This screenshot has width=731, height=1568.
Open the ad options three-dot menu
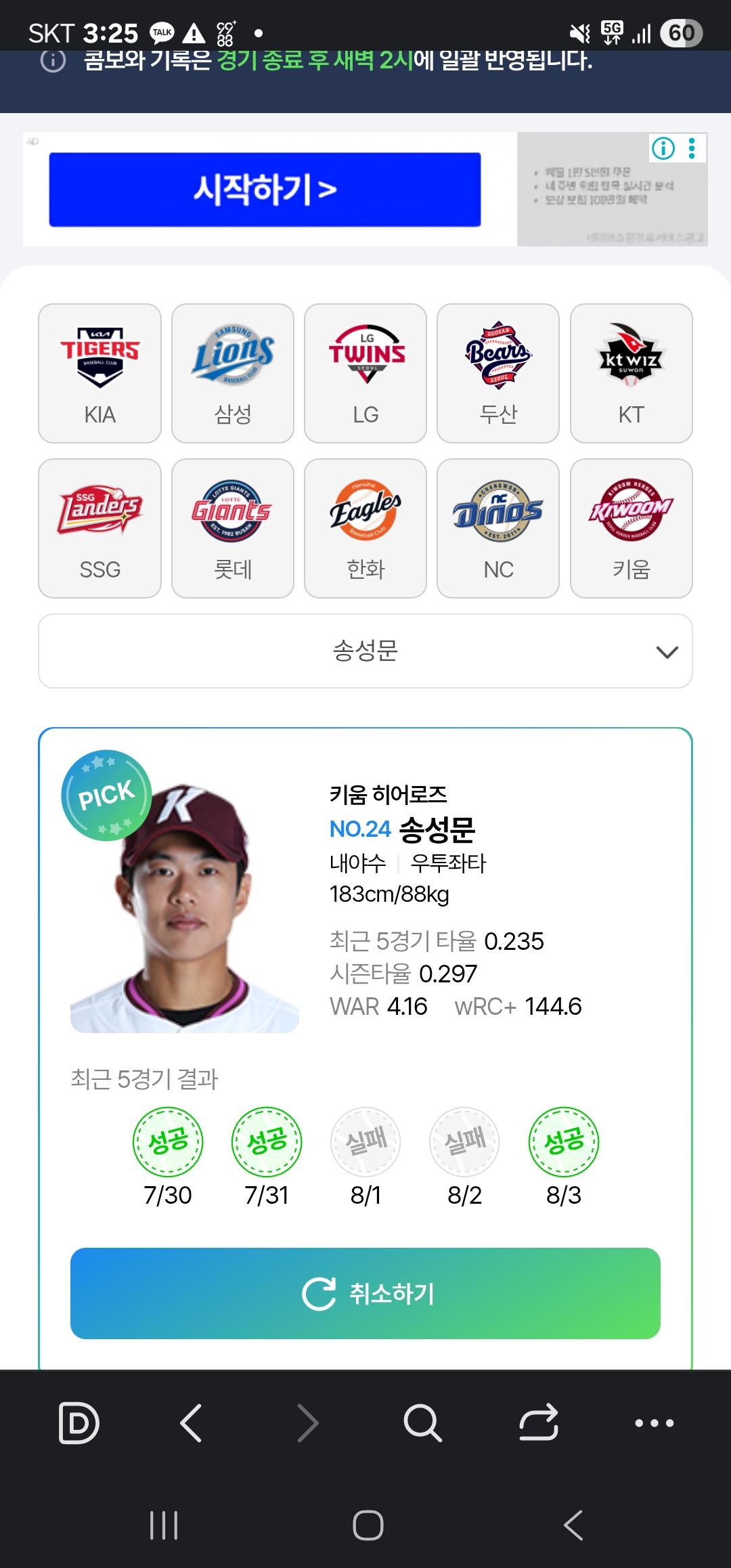pyautogui.click(x=692, y=148)
